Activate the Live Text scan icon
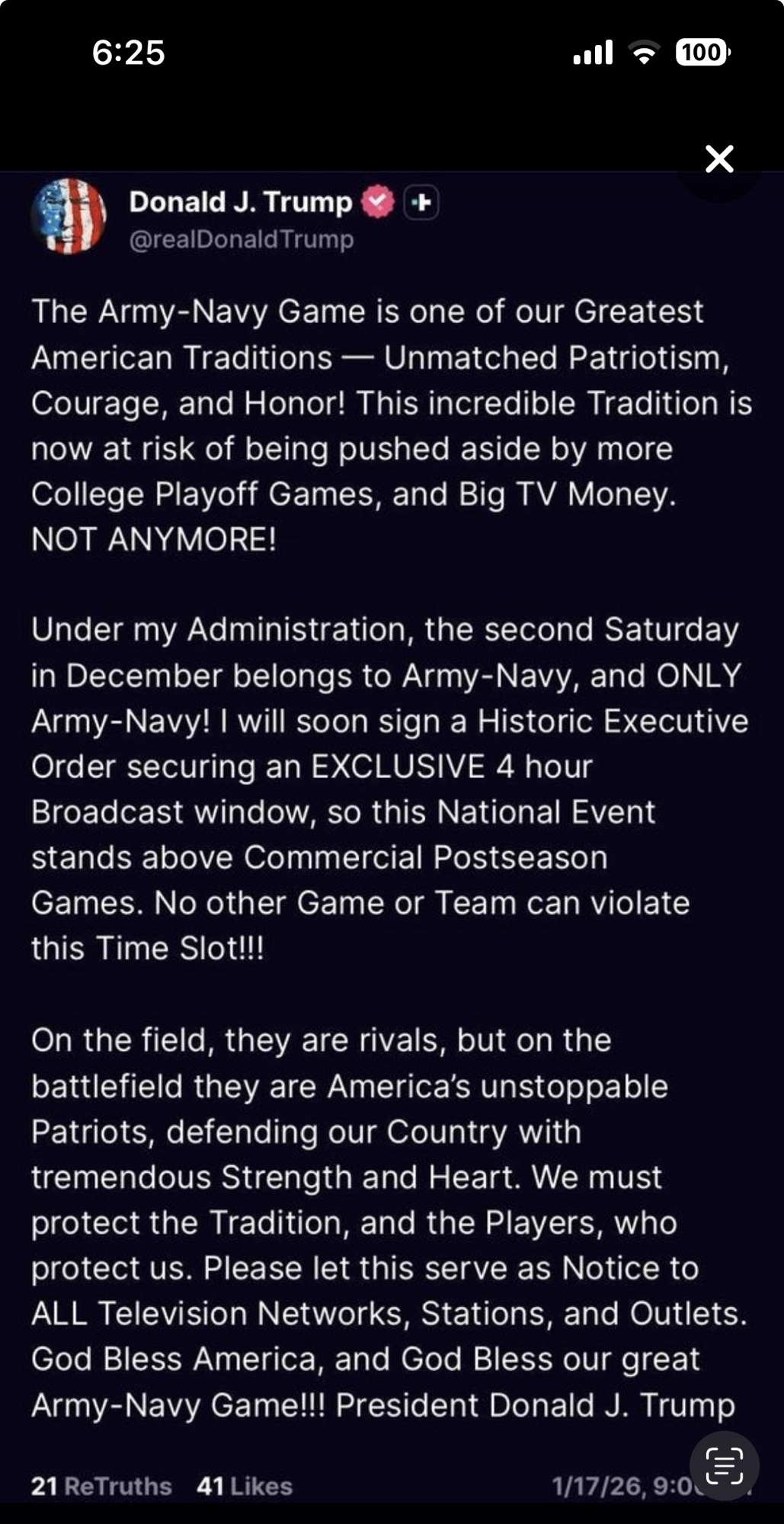The width and height of the screenshot is (784, 1524). [x=724, y=1465]
